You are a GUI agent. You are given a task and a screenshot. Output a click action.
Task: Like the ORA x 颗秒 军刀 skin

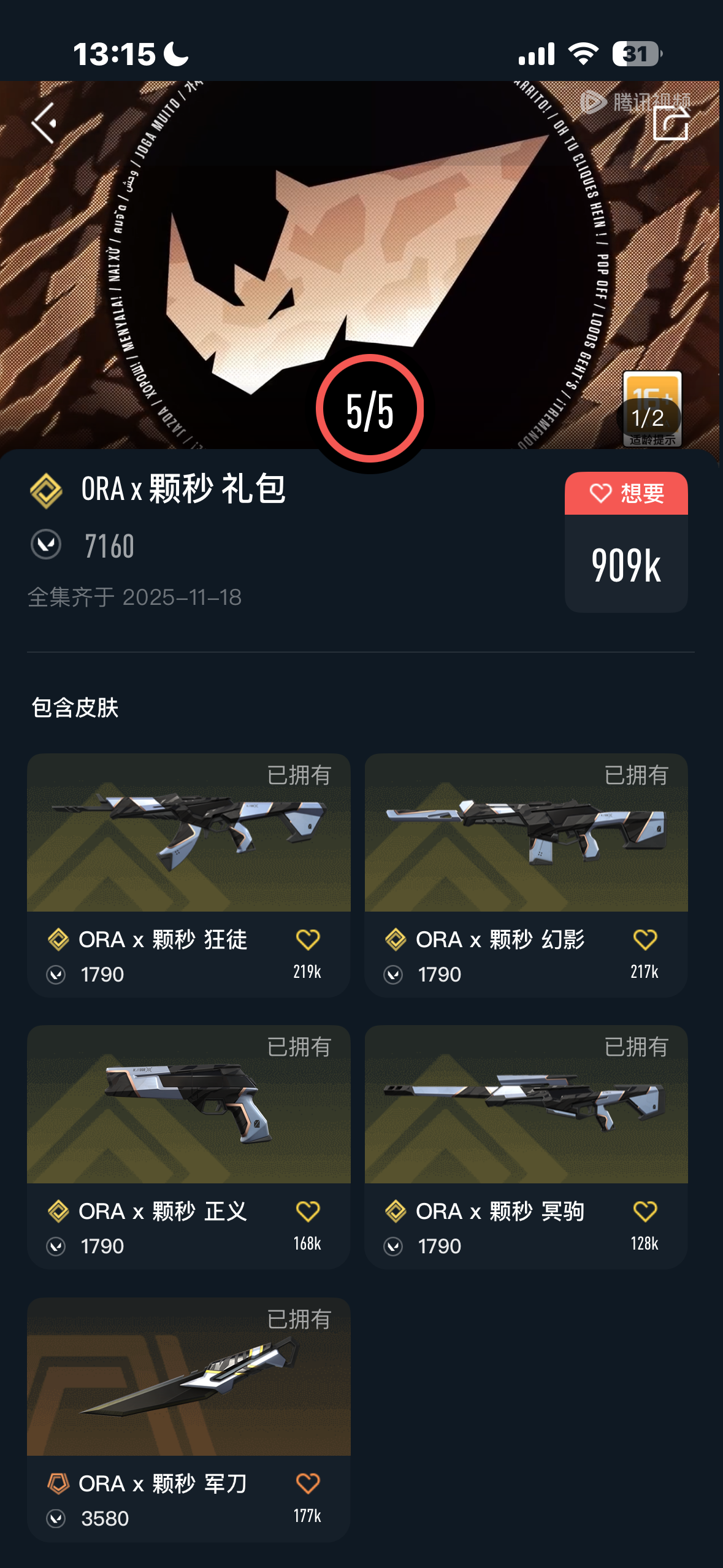tap(307, 1484)
